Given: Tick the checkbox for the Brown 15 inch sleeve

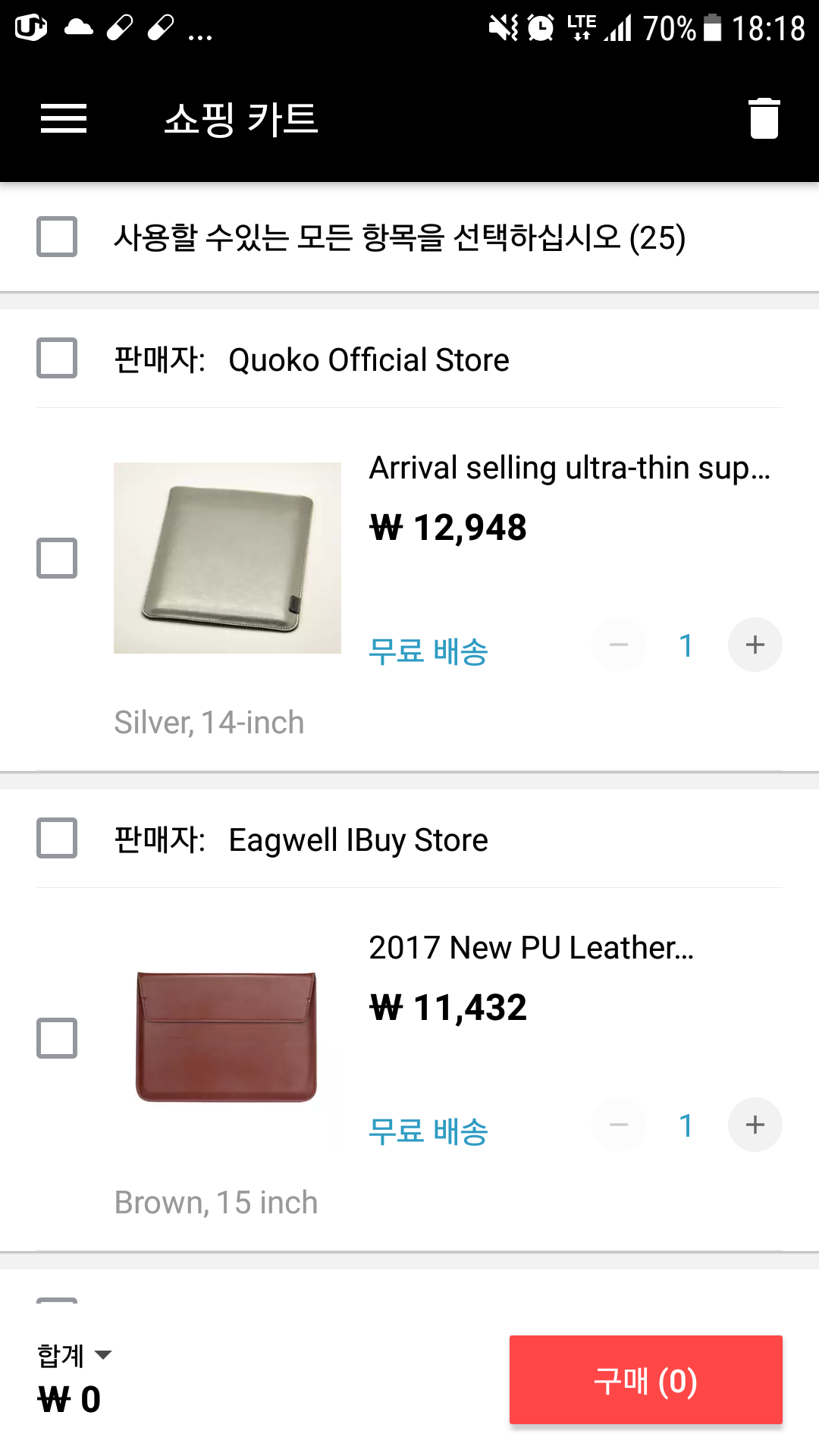Looking at the screenshot, I should (x=57, y=1038).
